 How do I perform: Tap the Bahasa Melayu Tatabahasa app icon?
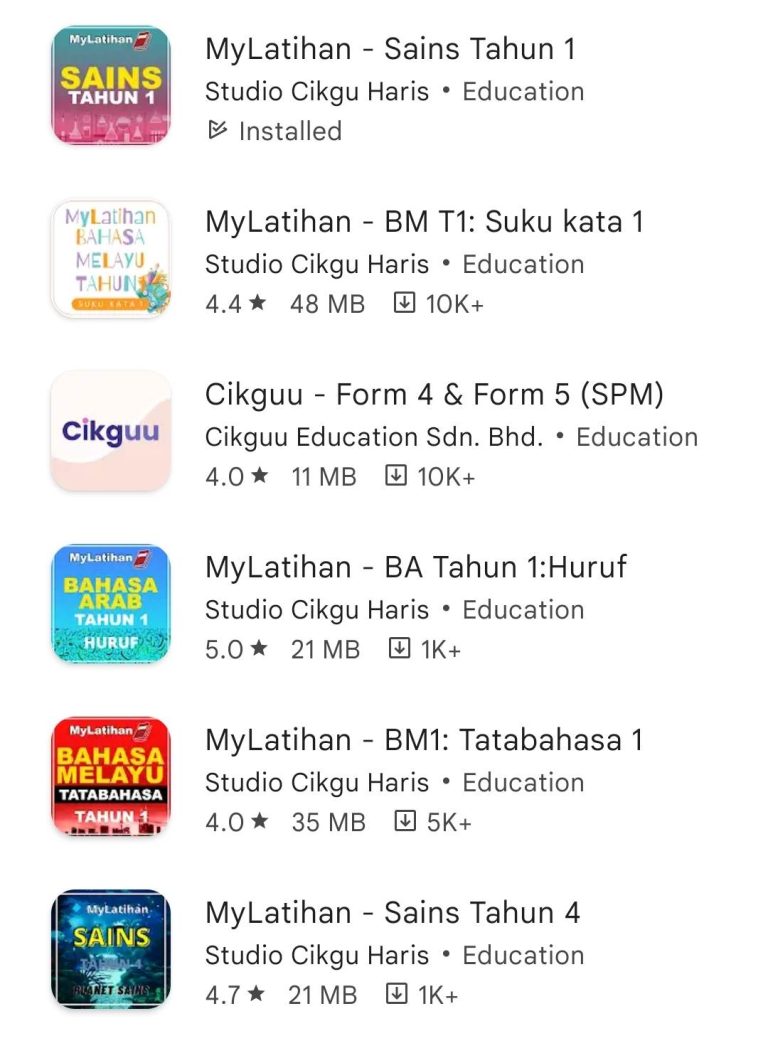point(110,778)
